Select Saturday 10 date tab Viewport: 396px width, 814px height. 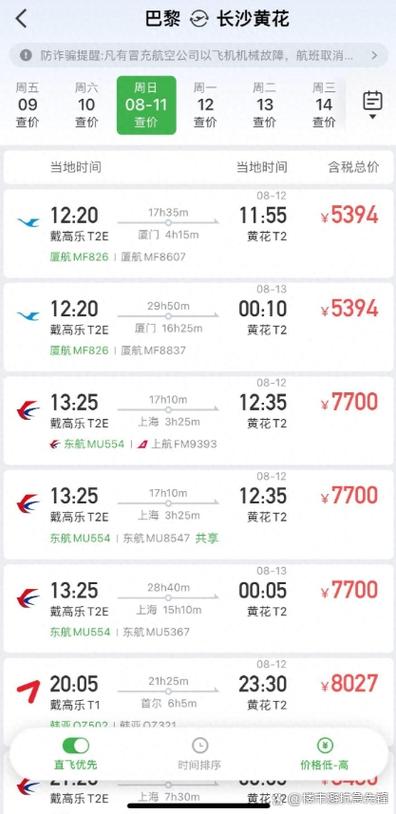(87, 105)
